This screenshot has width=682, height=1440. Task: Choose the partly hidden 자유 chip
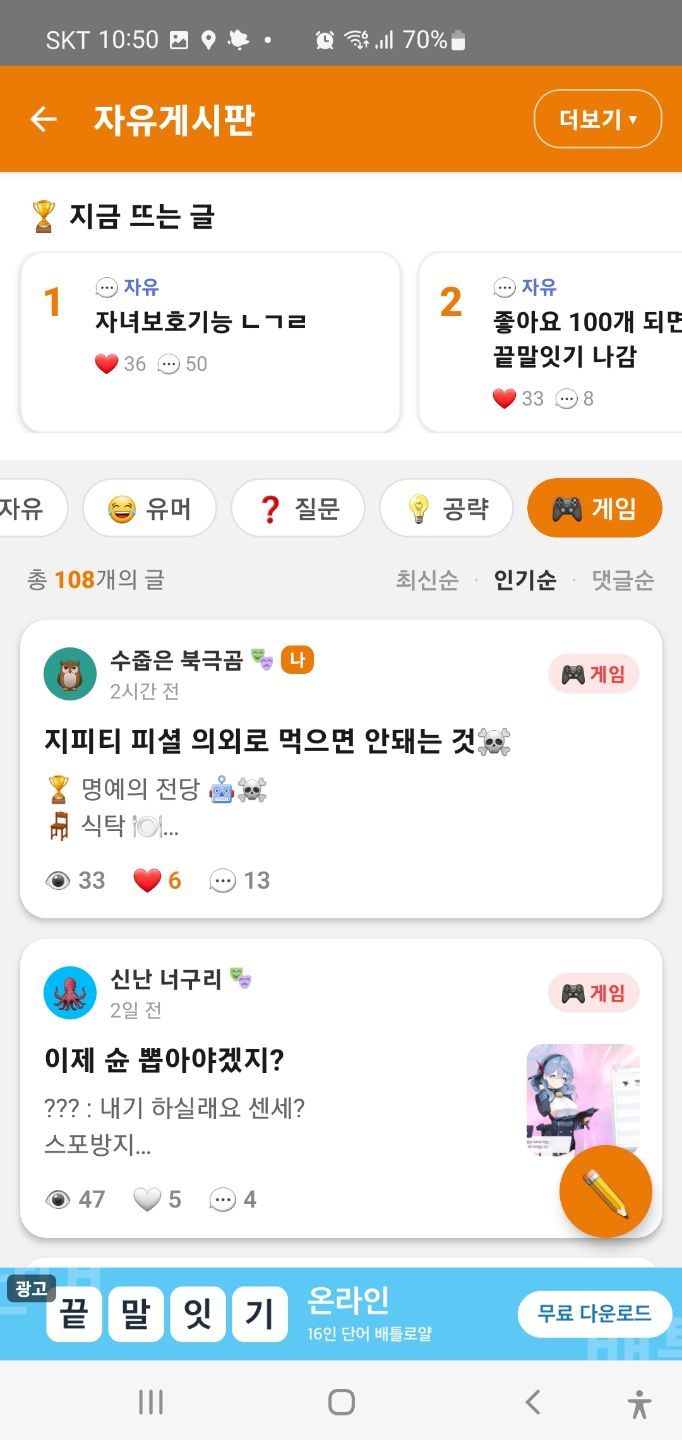tap(32, 508)
